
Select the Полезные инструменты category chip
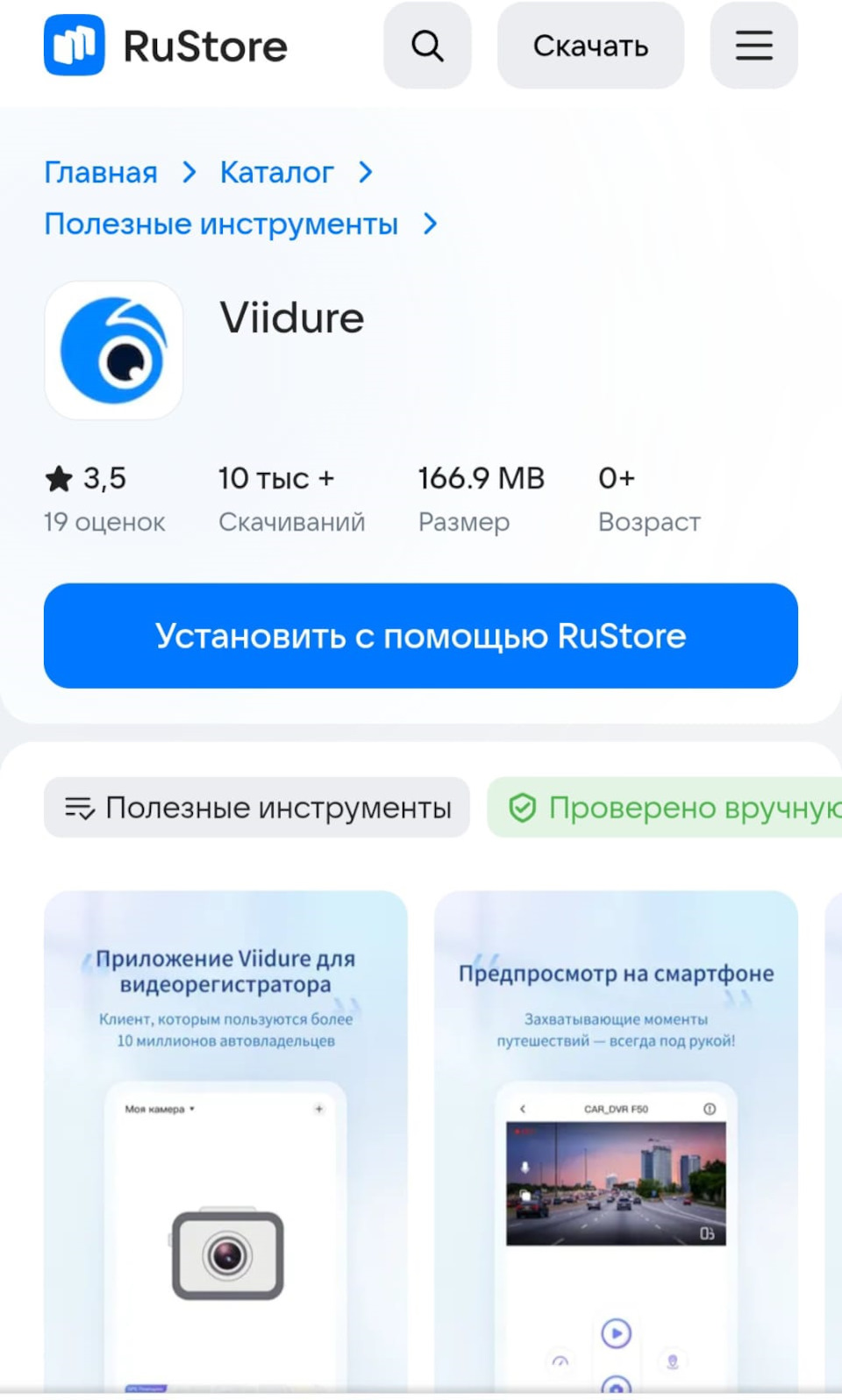257,807
